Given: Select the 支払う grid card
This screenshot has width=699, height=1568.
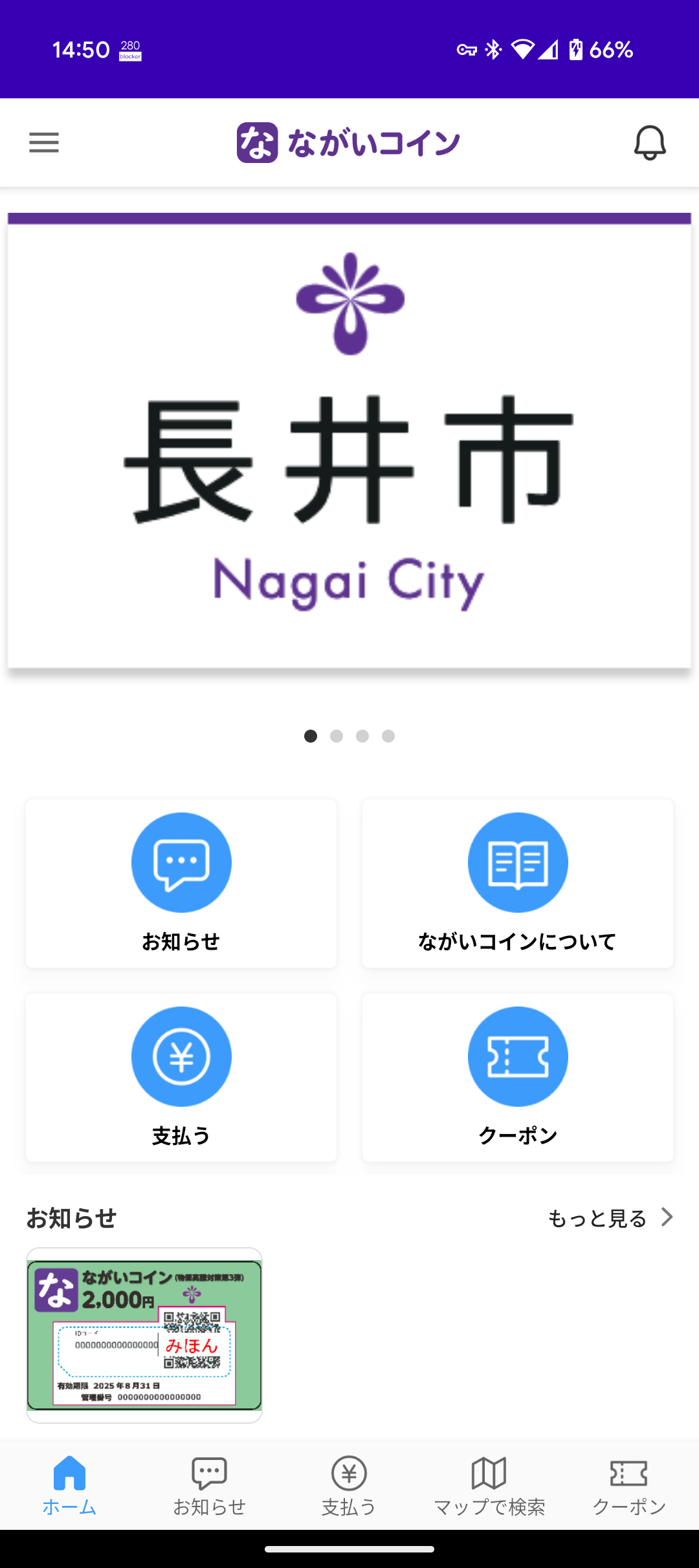Looking at the screenshot, I should tap(181, 1077).
